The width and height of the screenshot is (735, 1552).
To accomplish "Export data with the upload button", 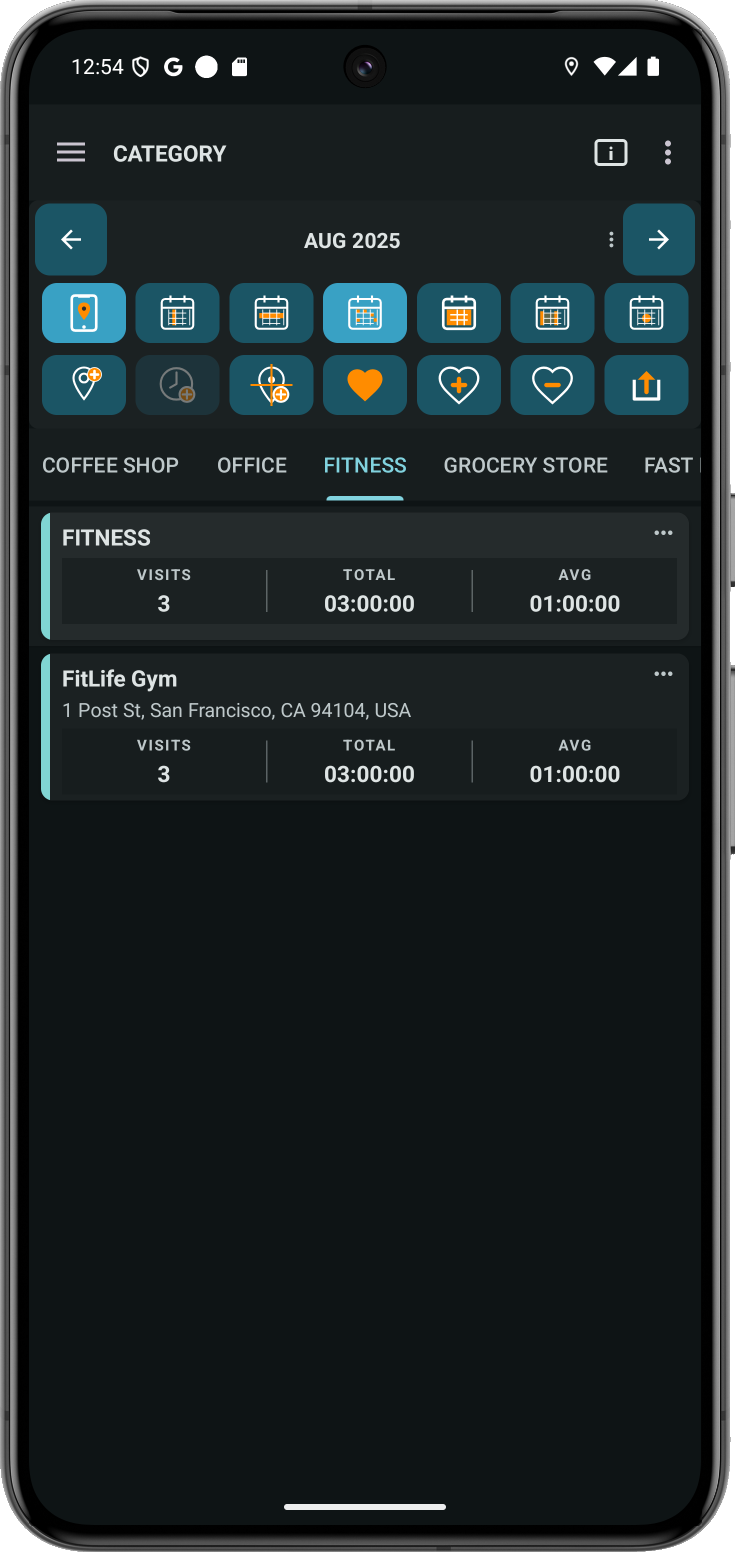I will point(646,385).
